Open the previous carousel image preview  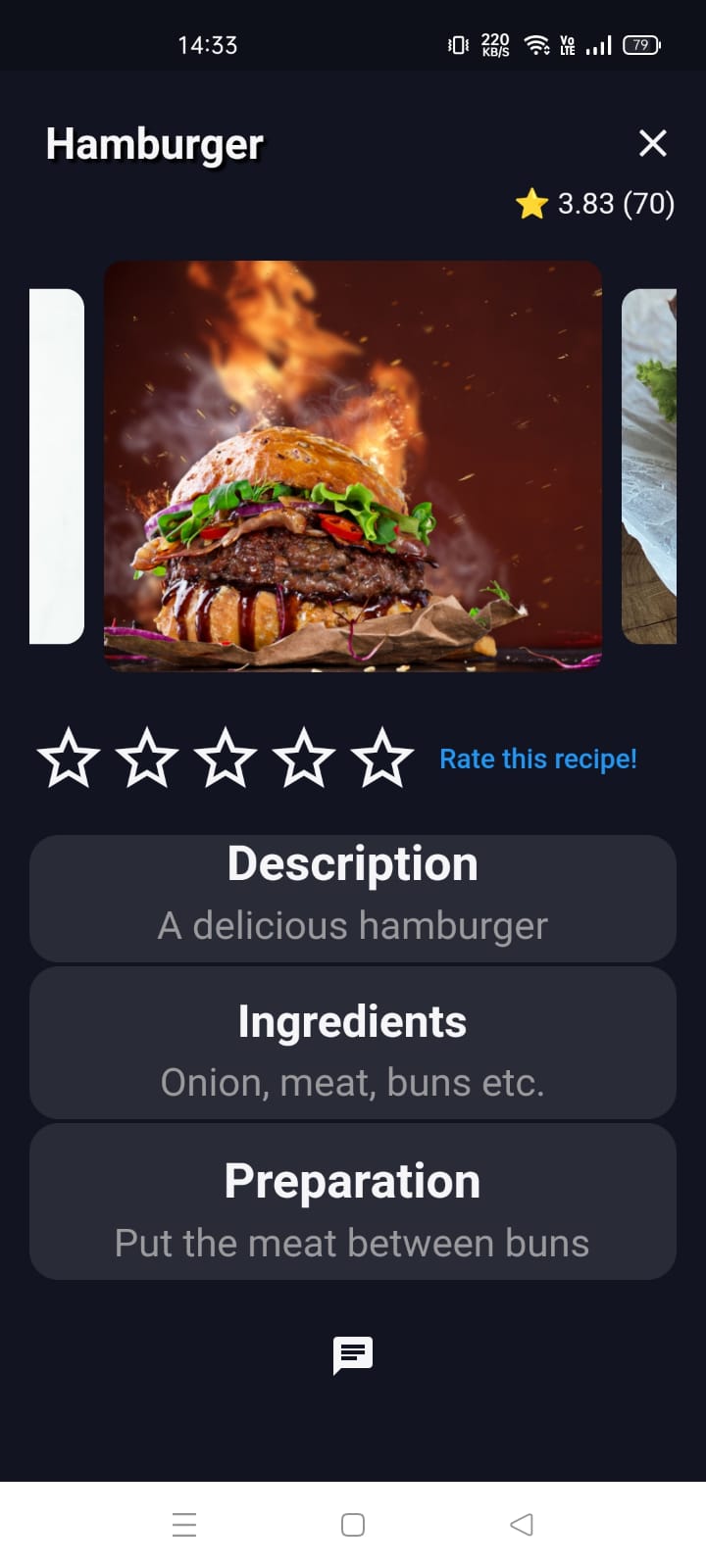point(56,467)
